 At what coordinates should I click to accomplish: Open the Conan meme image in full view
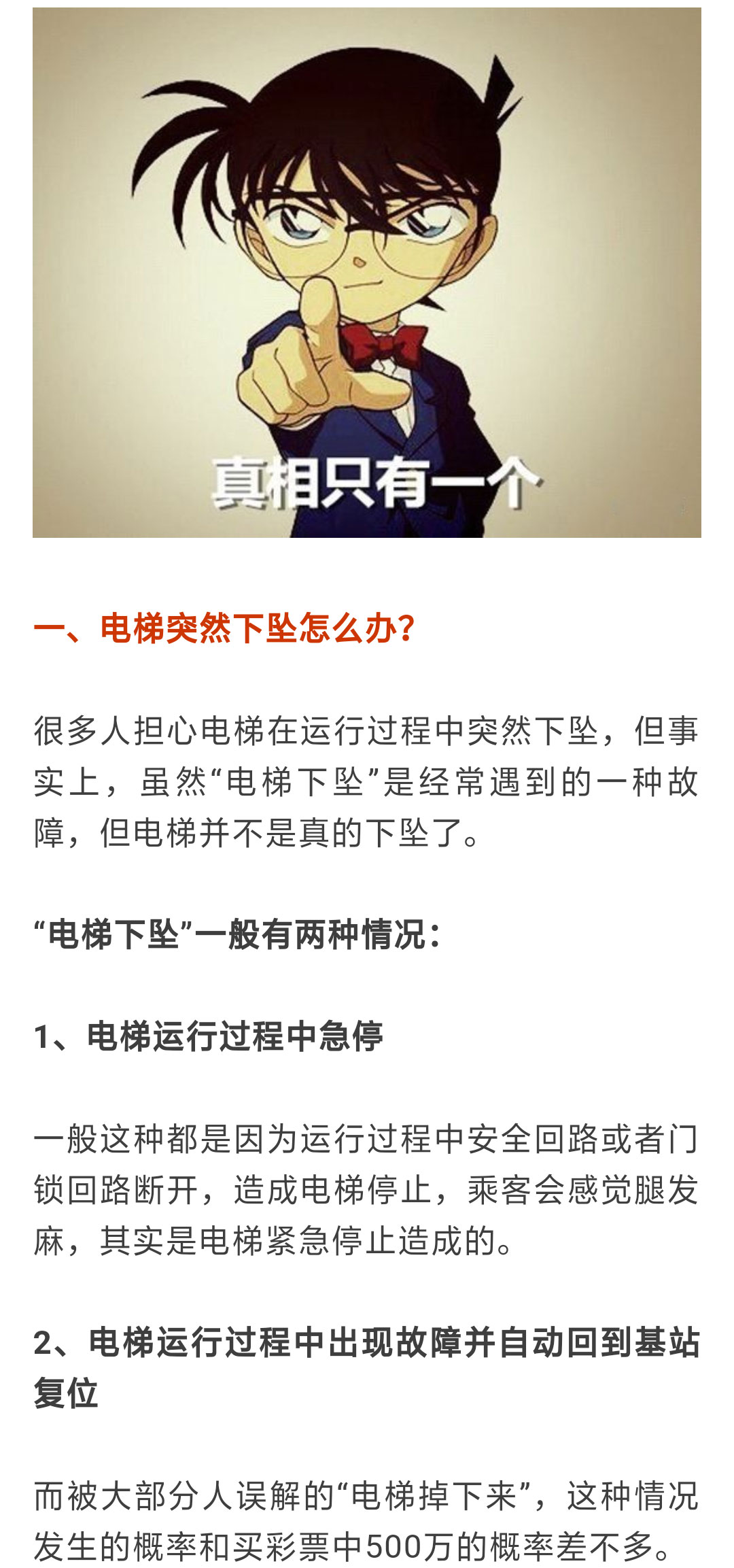pyautogui.click(x=367, y=272)
